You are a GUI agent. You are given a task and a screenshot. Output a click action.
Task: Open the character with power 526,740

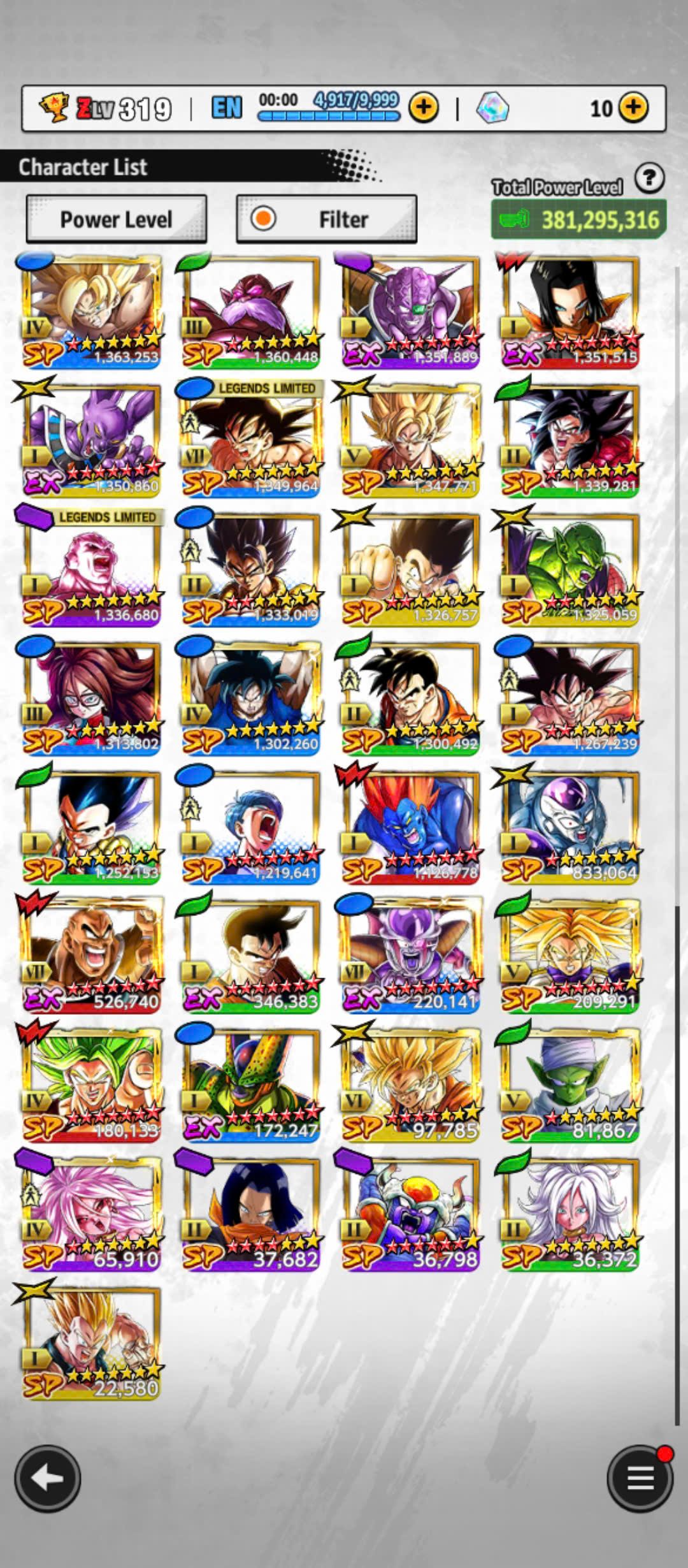tap(92, 955)
